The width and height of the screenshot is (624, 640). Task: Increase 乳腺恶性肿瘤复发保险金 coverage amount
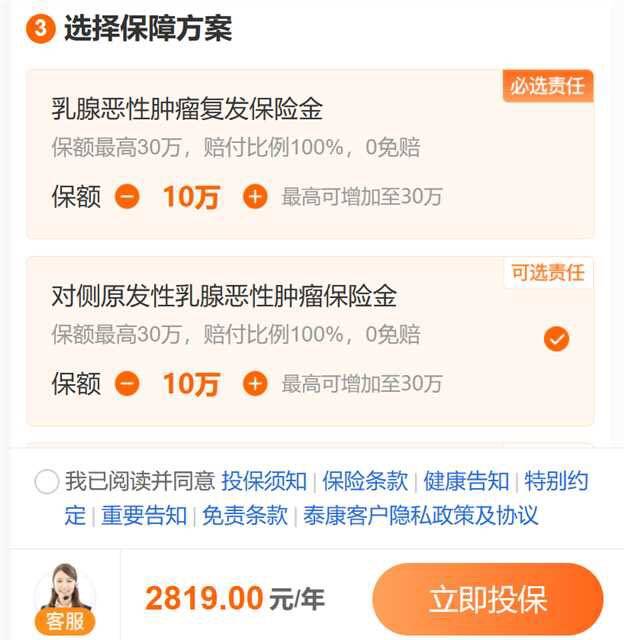[255, 196]
